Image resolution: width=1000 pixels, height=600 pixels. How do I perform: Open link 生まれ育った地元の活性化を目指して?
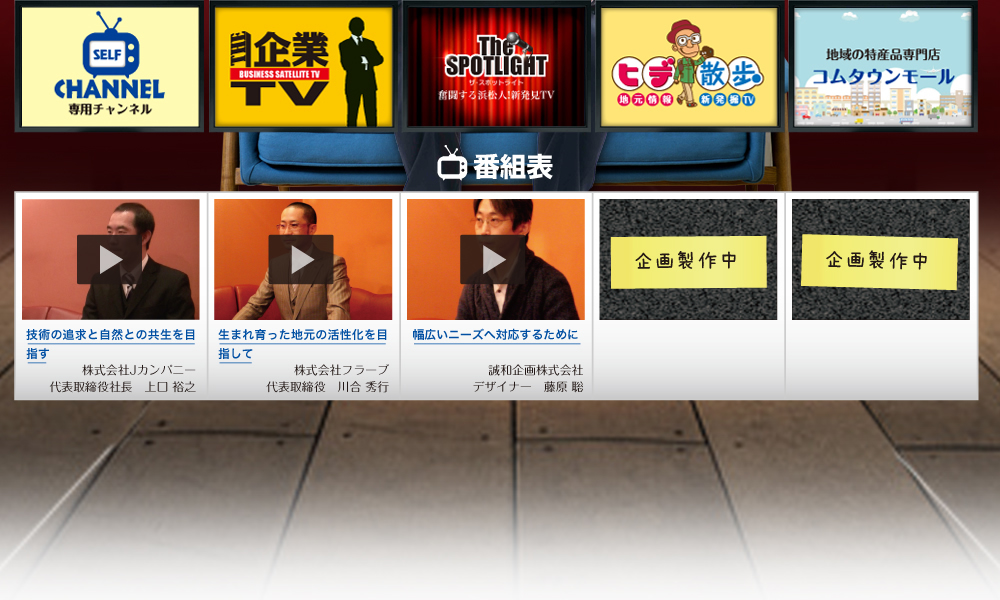click(x=302, y=343)
